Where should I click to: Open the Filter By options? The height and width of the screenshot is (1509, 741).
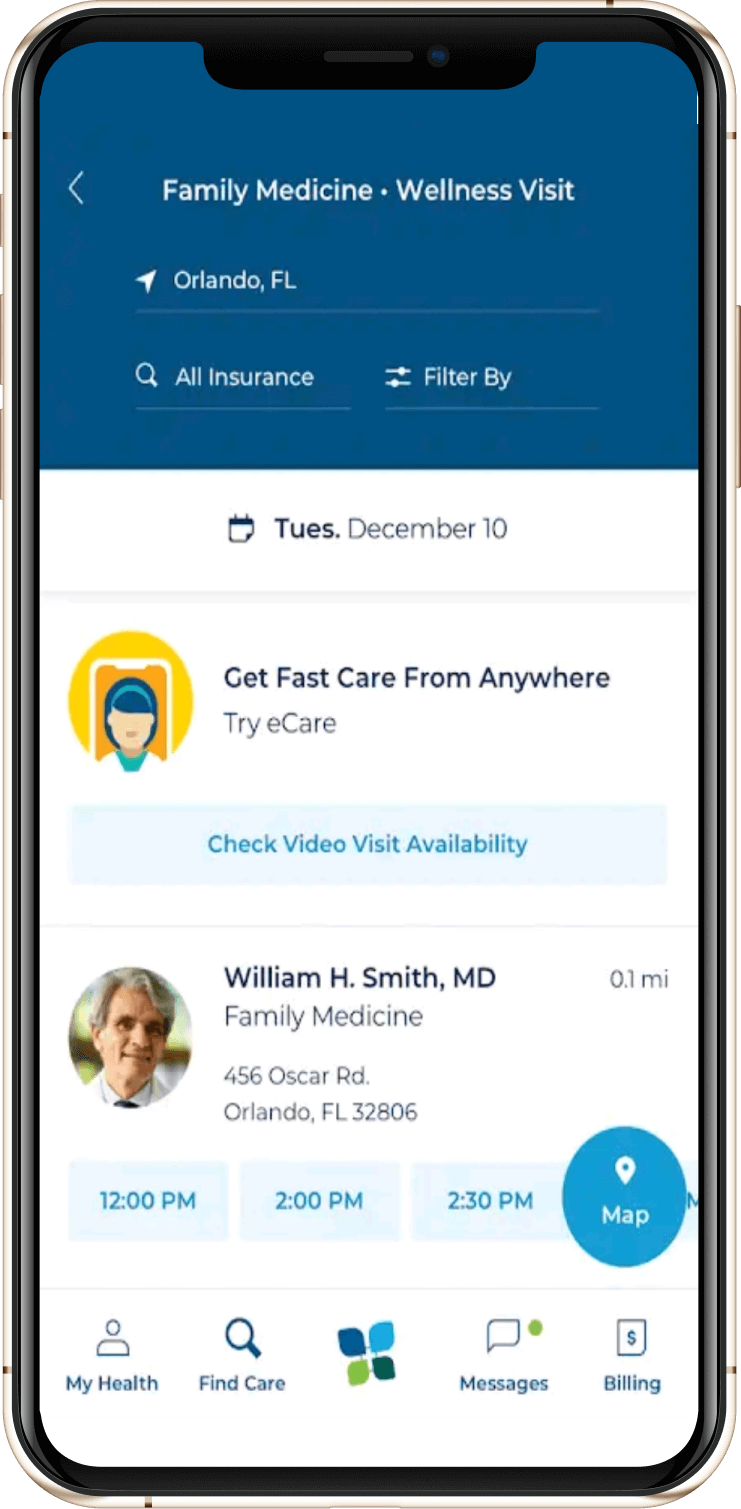490,377
